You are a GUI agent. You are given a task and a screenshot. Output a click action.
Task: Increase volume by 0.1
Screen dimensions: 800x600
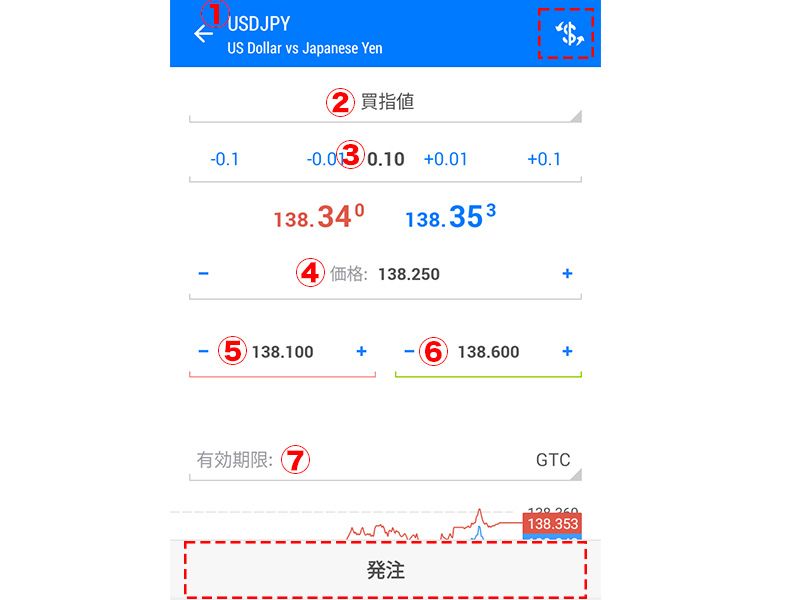(544, 159)
